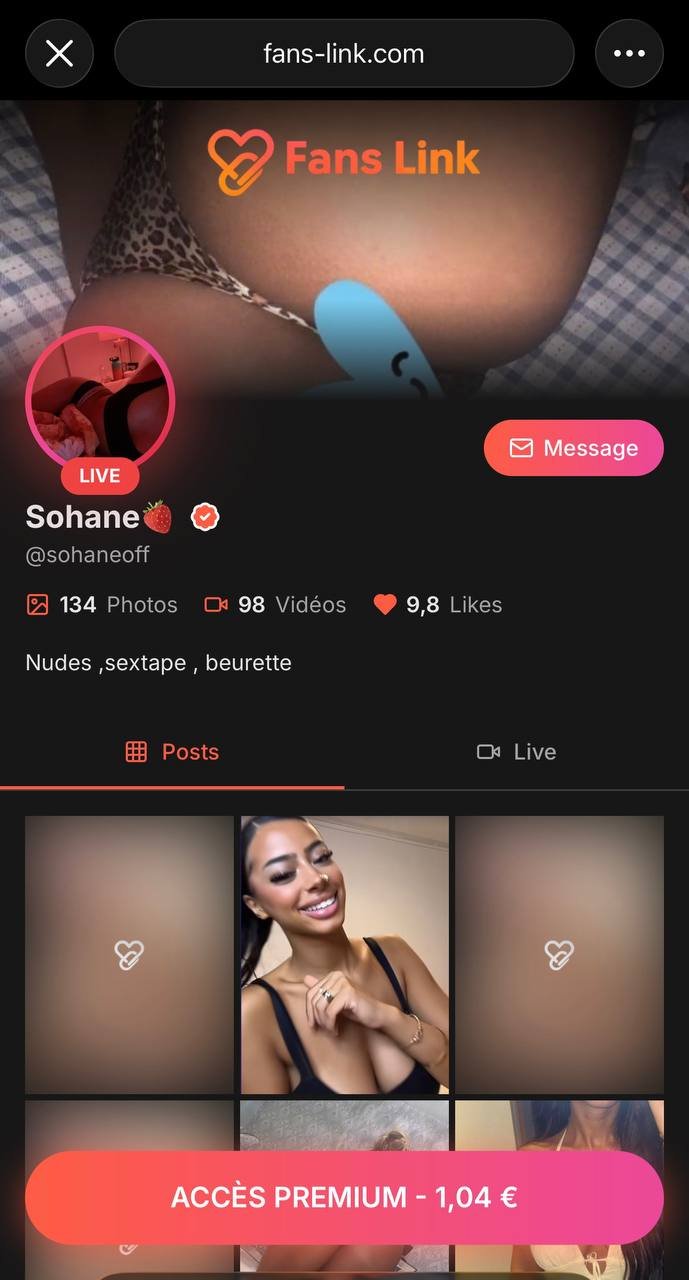Buy premium access for 1,04 €
689x1280 pixels.
(344, 1197)
